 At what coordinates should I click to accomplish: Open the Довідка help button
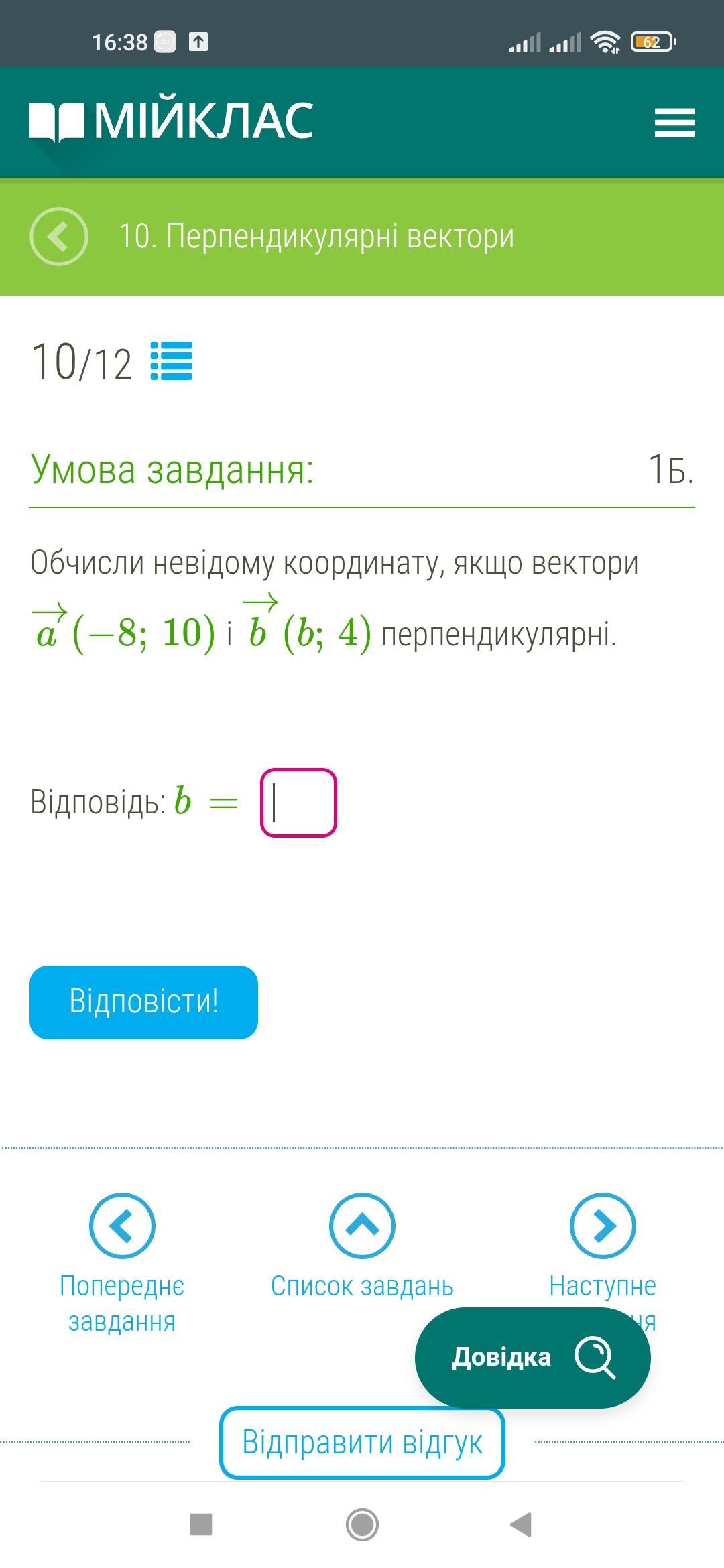[533, 1358]
